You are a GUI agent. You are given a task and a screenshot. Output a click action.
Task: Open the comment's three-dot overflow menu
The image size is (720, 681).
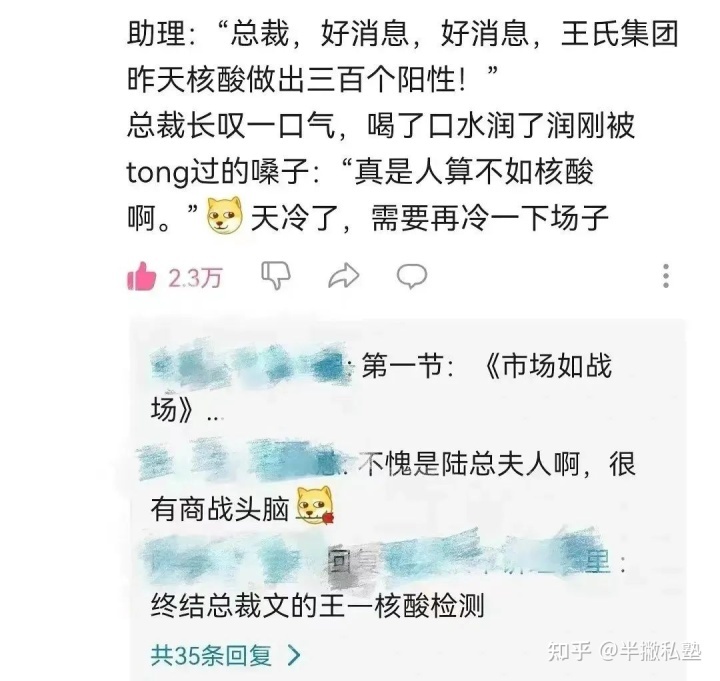[x=666, y=276]
